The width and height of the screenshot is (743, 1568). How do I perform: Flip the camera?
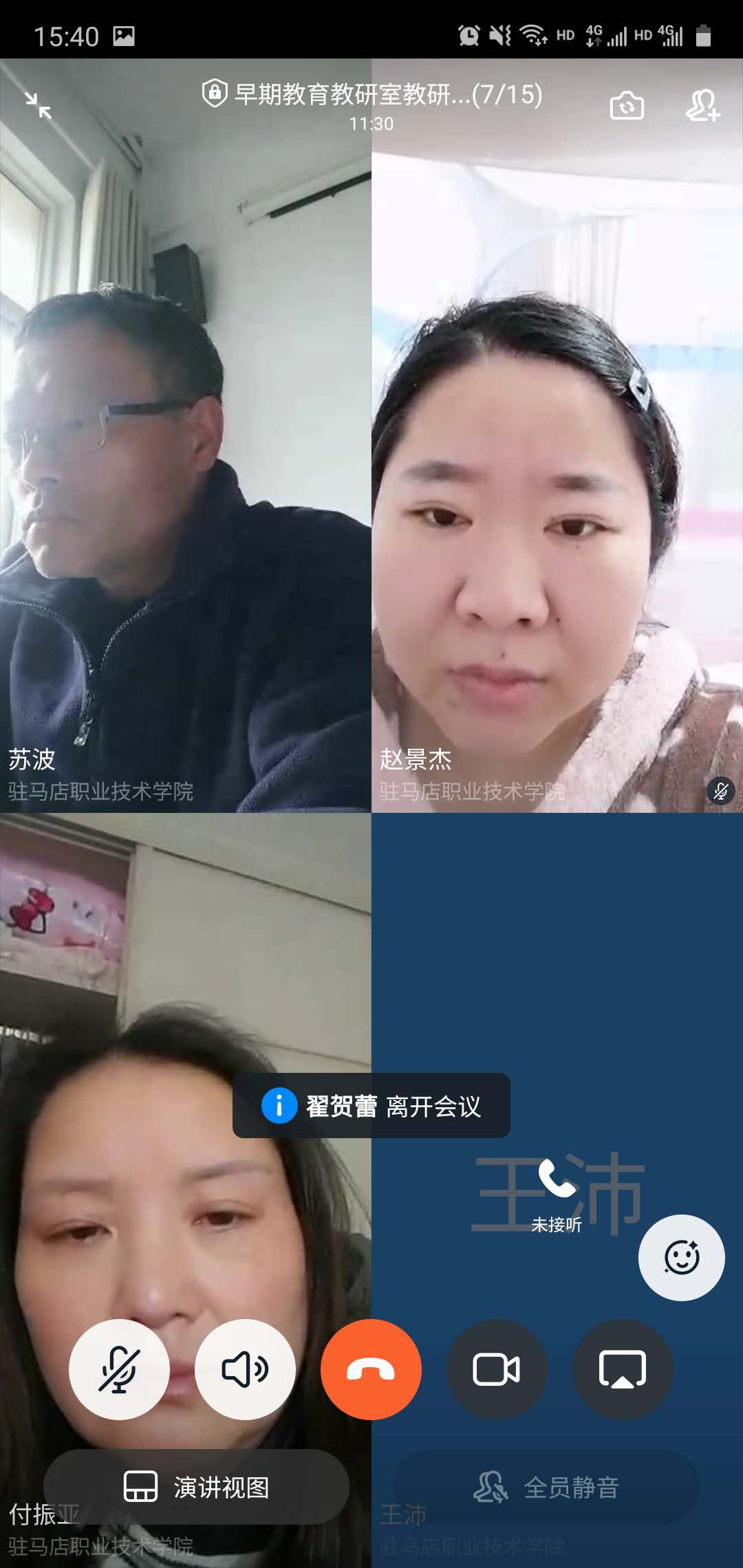coord(627,105)
